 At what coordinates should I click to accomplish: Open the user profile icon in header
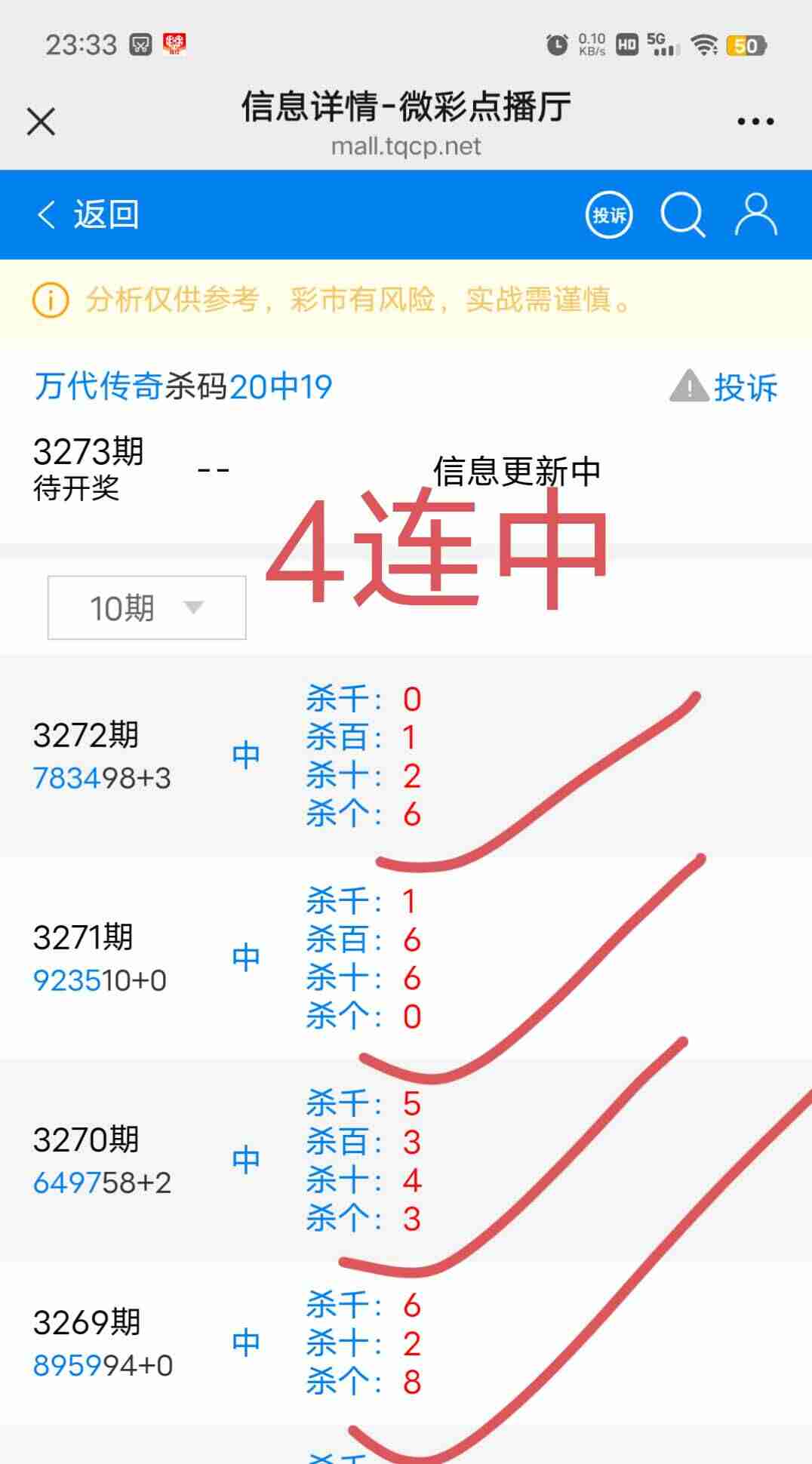pos(753,214)
